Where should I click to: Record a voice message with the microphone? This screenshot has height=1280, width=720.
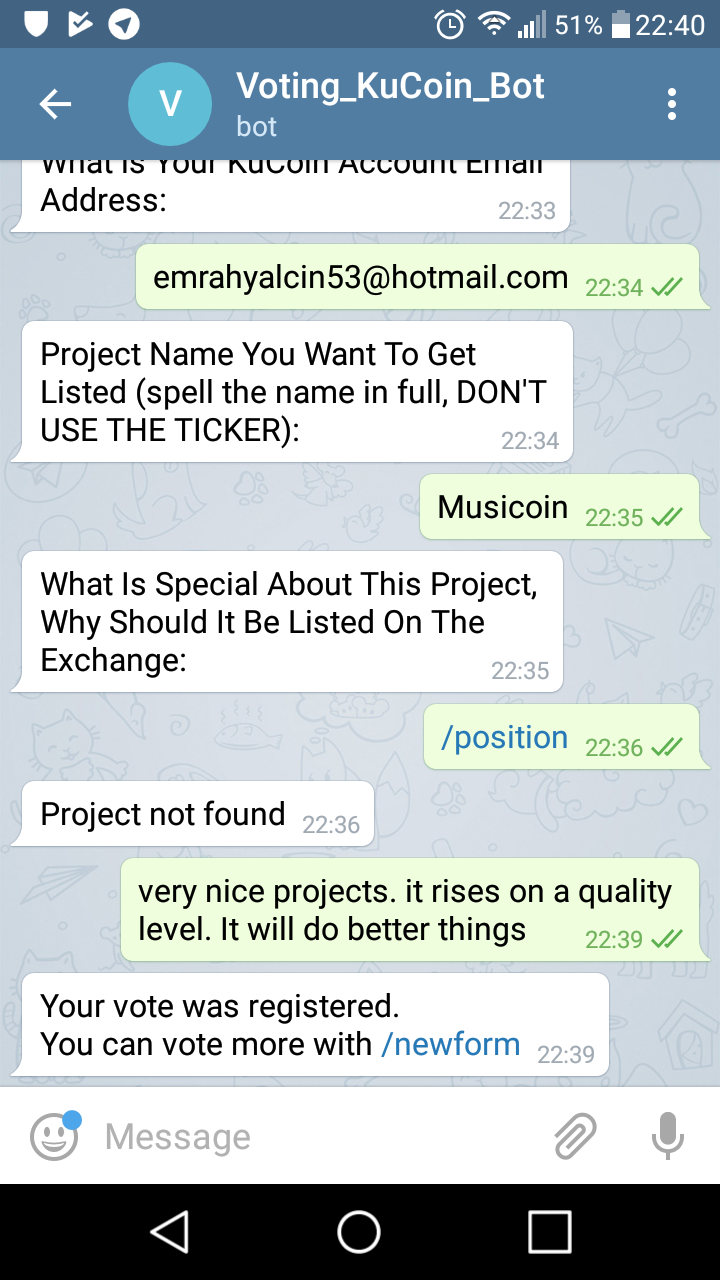point(667,1136)
